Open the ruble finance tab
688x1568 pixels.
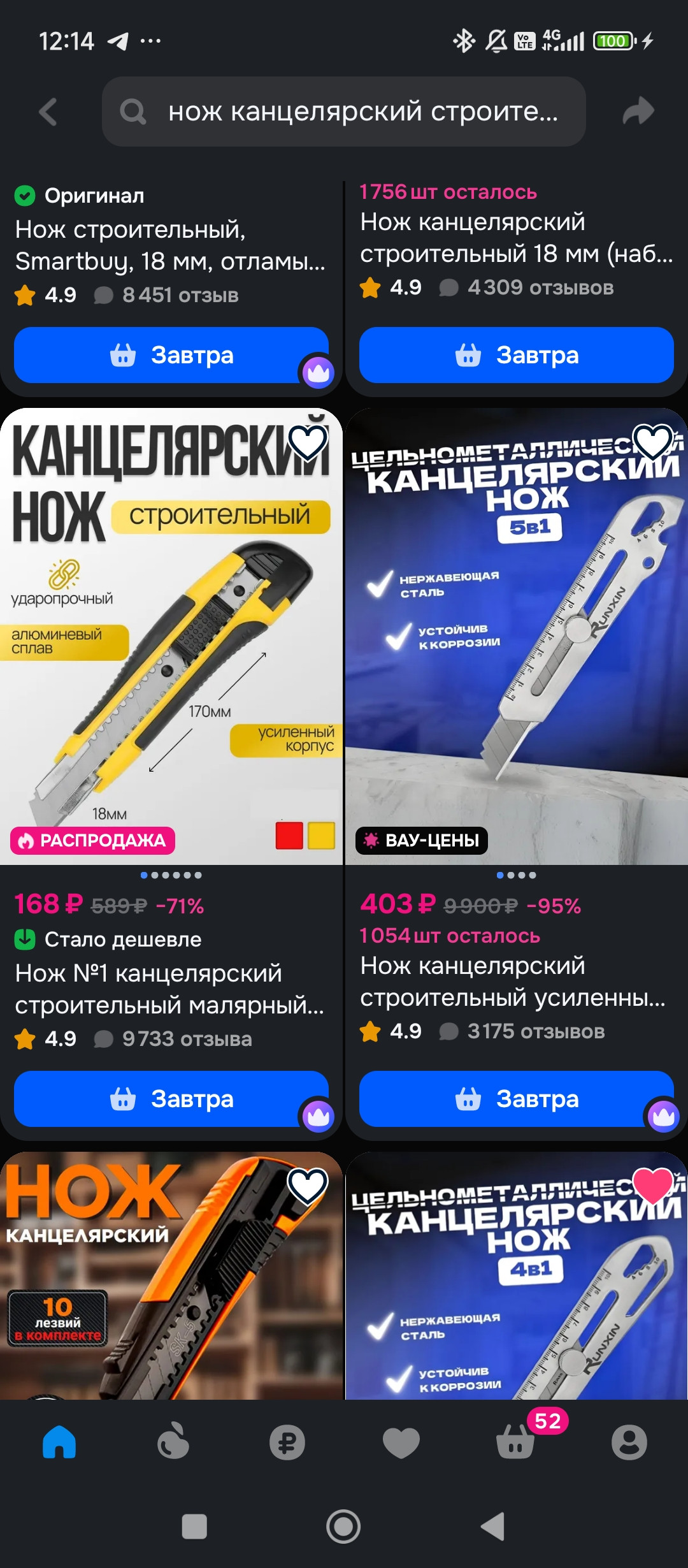tap(287, 1442)
